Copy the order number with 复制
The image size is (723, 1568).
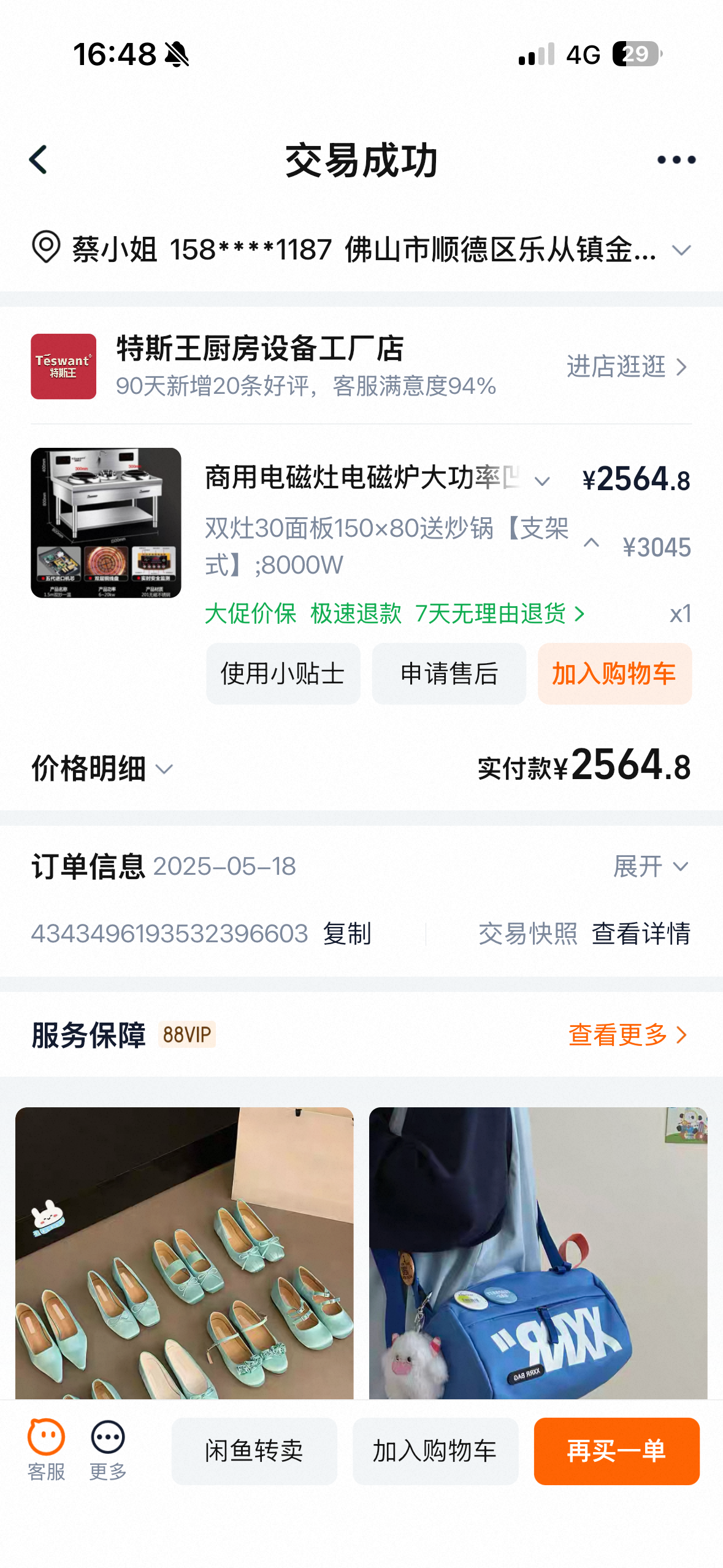pyautogui.click(x=347, y=934)
